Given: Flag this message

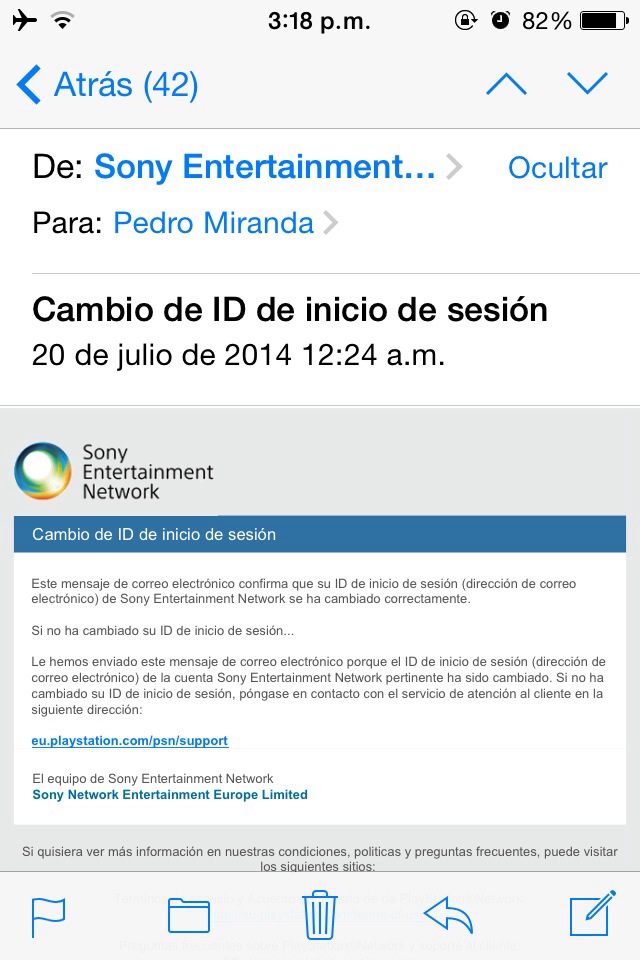Looking at the screenshot, I should pos(48,915).
